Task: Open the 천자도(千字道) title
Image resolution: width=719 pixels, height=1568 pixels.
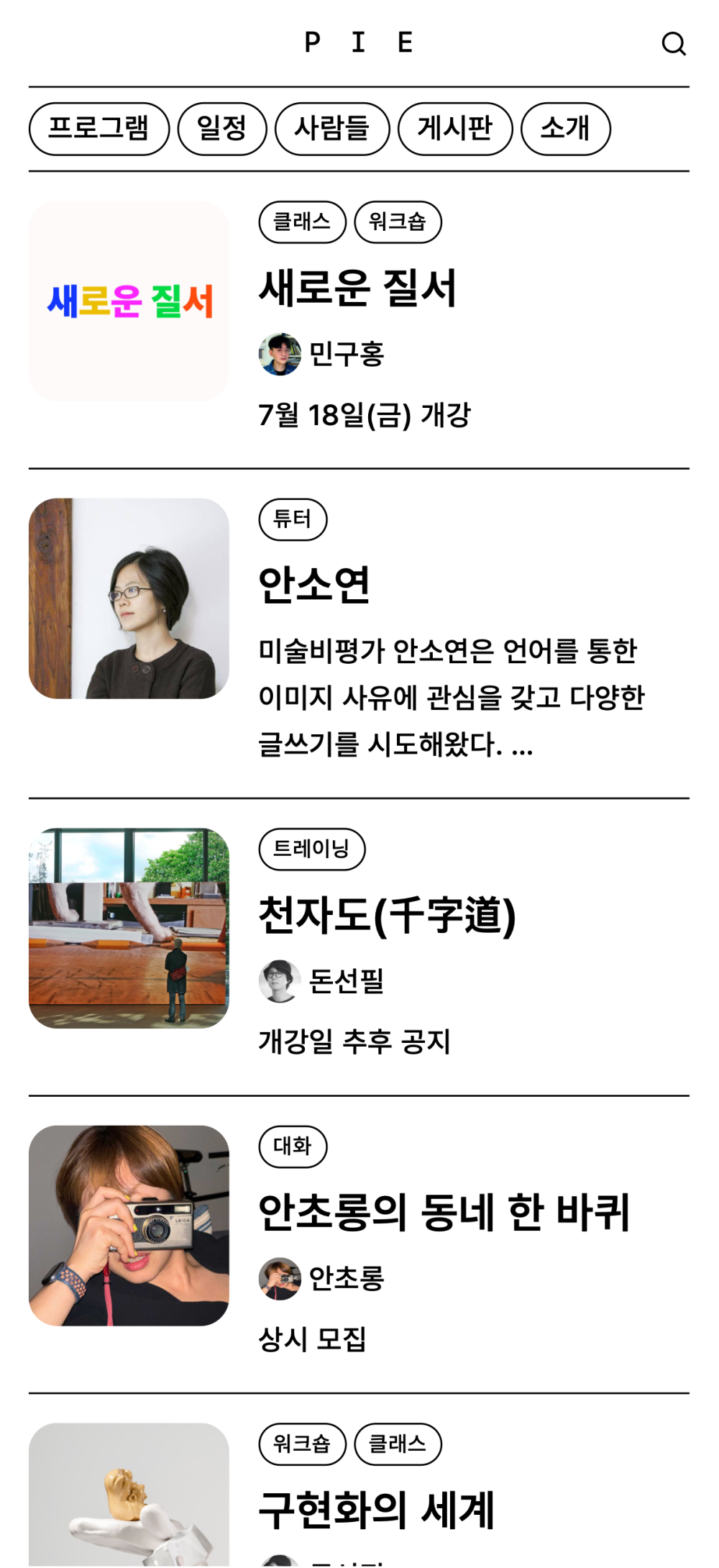Action: (388, 916)
